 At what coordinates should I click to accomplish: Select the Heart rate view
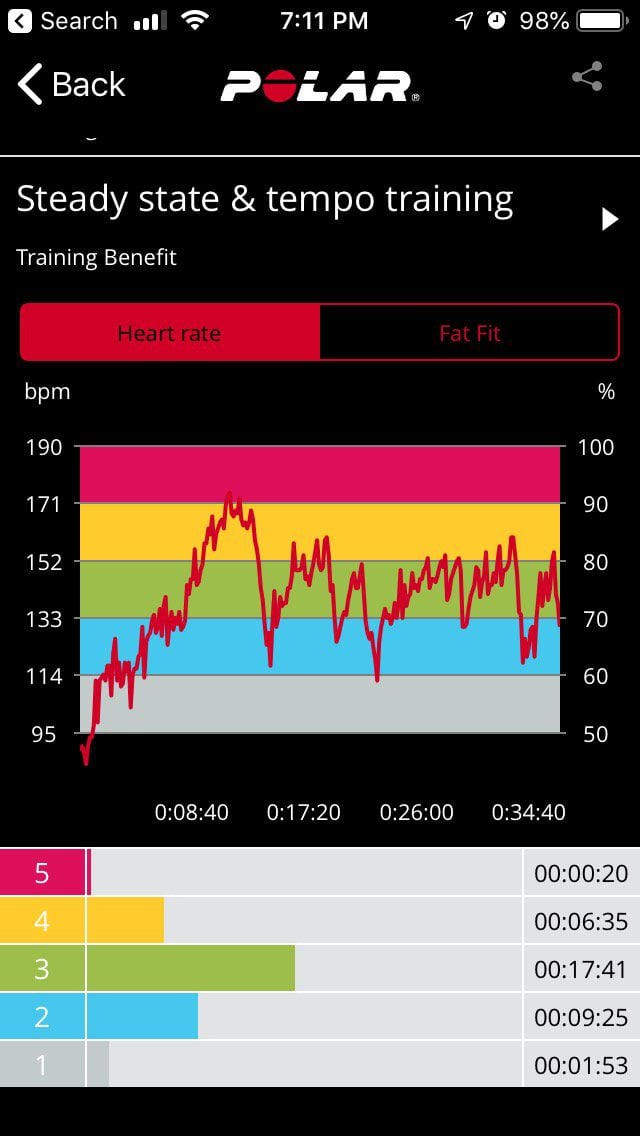pyautogui.click(x=170, y=333)
